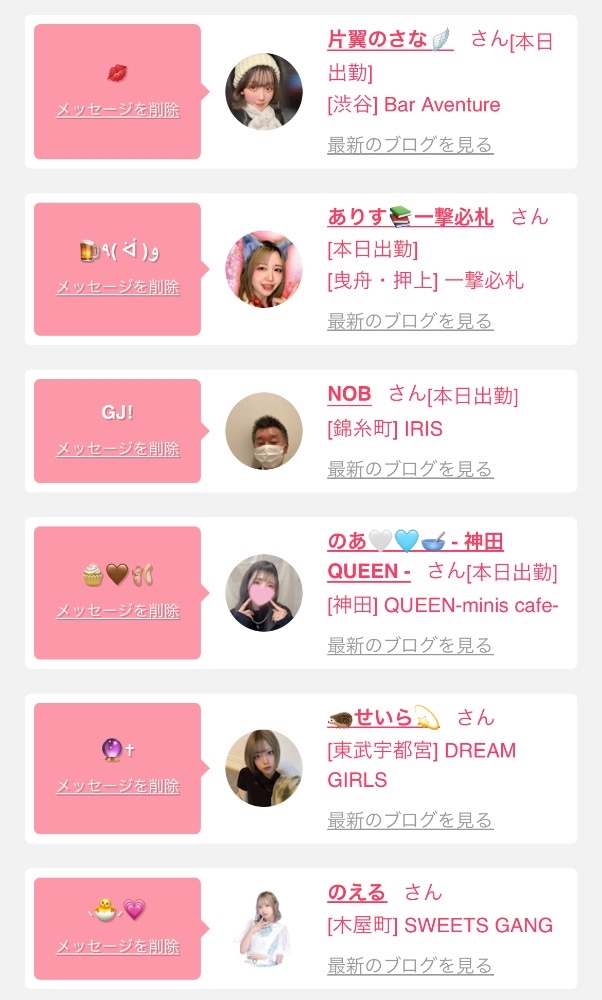Image resolution: width=602 pixels, height=1000 pixels.
Task: Delete the GJ! message
Action: [x=118, y=449]
